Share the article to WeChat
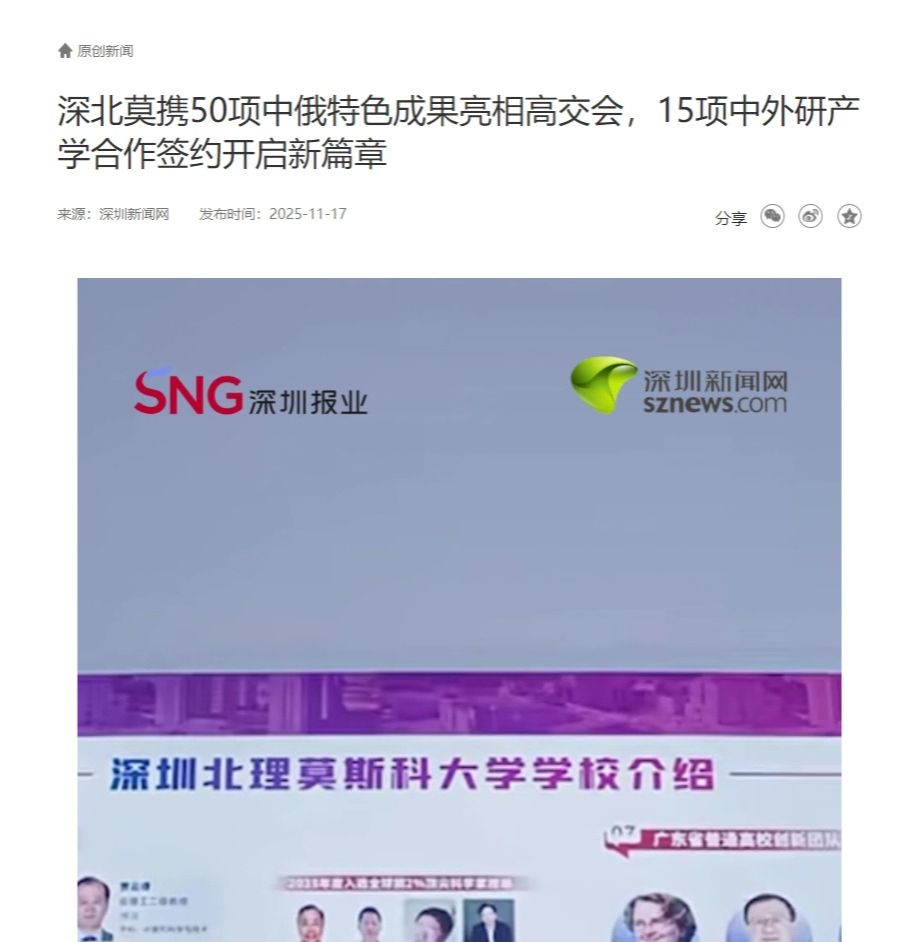 pos(772,216)
